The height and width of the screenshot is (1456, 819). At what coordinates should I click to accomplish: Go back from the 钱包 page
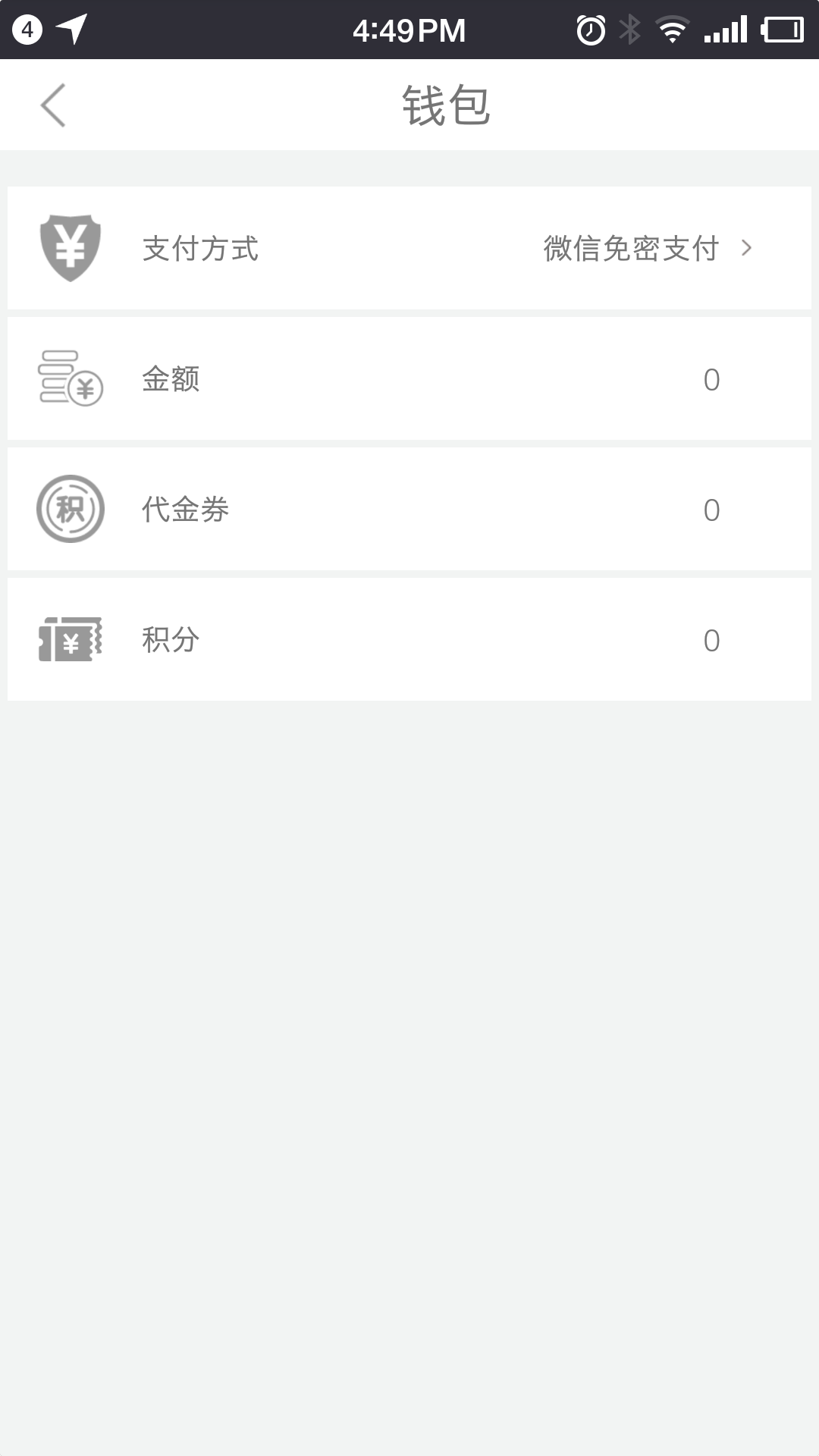(x=53, y=105)
